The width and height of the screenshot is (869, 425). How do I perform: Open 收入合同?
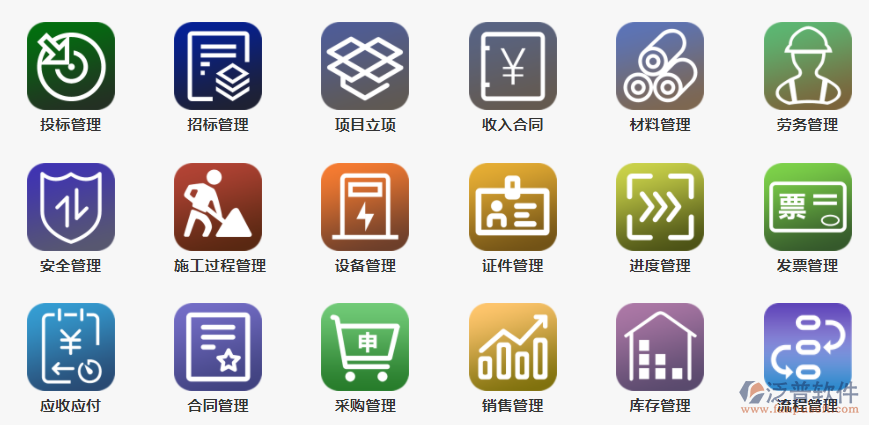coord(513,66)
